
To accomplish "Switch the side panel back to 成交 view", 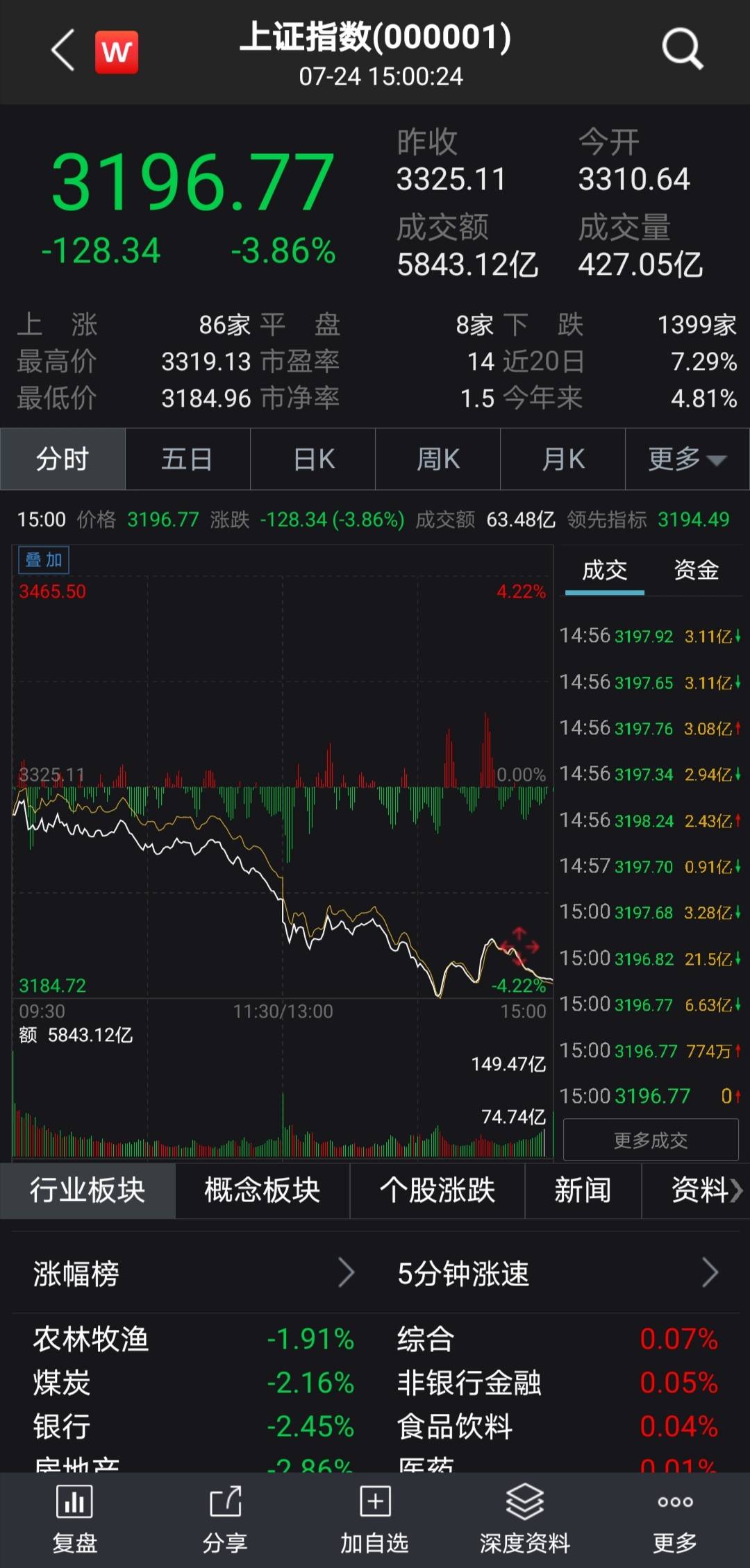I will pyautogui.click(x=603, y=571).
